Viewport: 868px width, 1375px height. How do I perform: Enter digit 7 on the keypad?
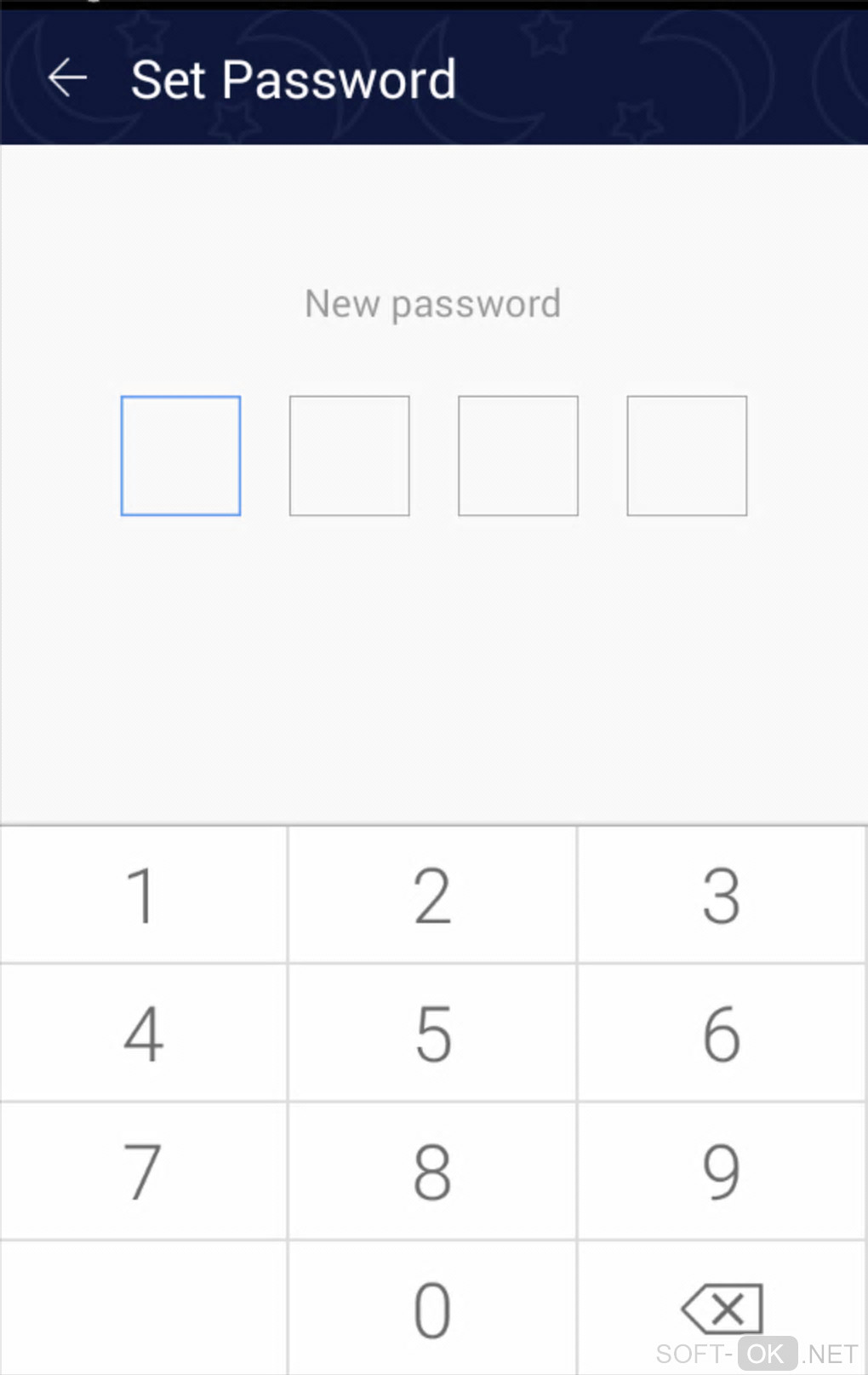(143, 1171)
